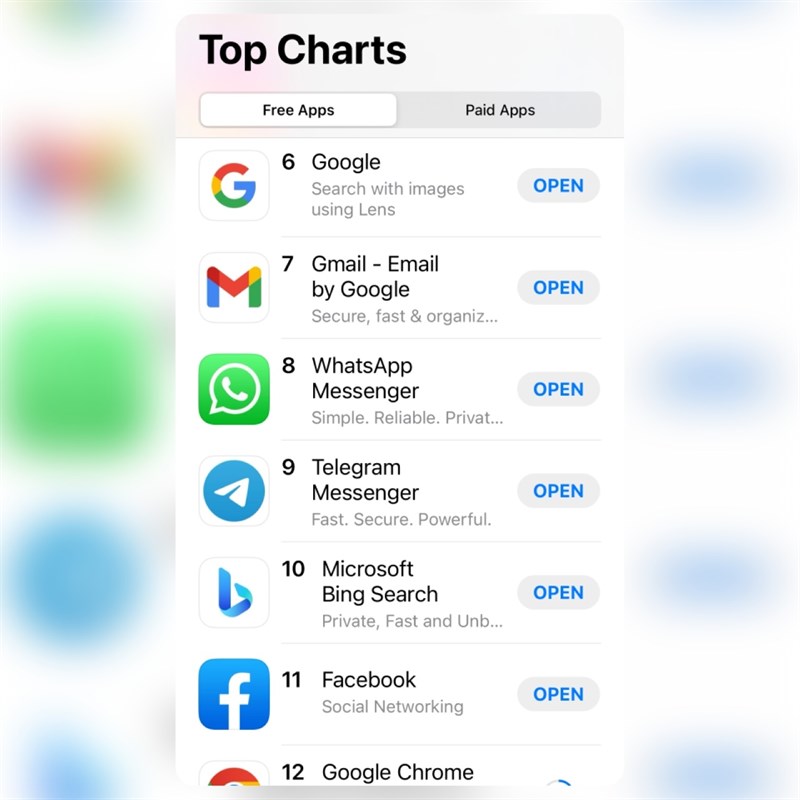The width and height of the screenshot is (800, 800).
Task: Open the Google Chrome listing
Action: coord(397,772)
